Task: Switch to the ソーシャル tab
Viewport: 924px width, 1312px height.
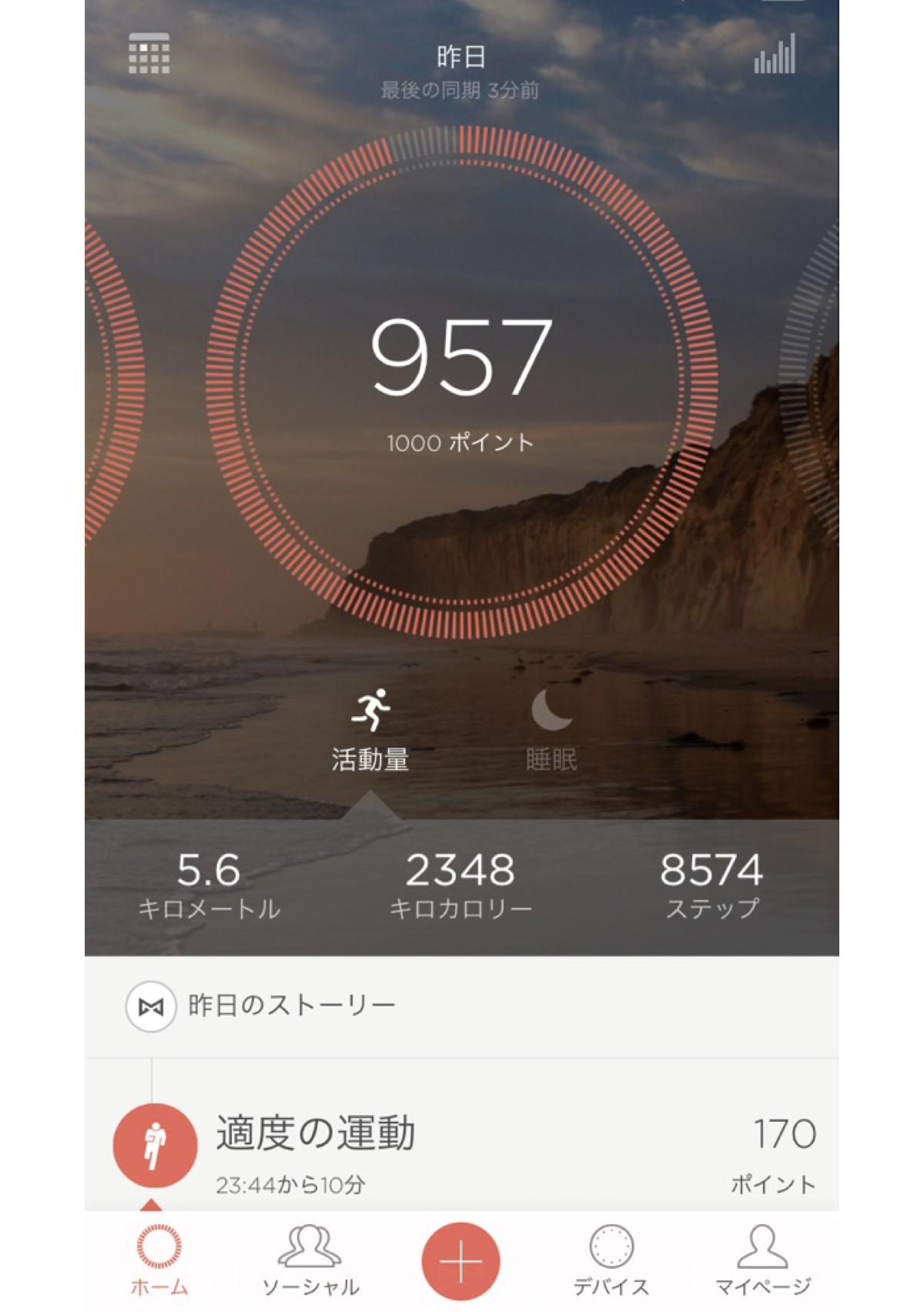Action: [x=310, y=1260]
